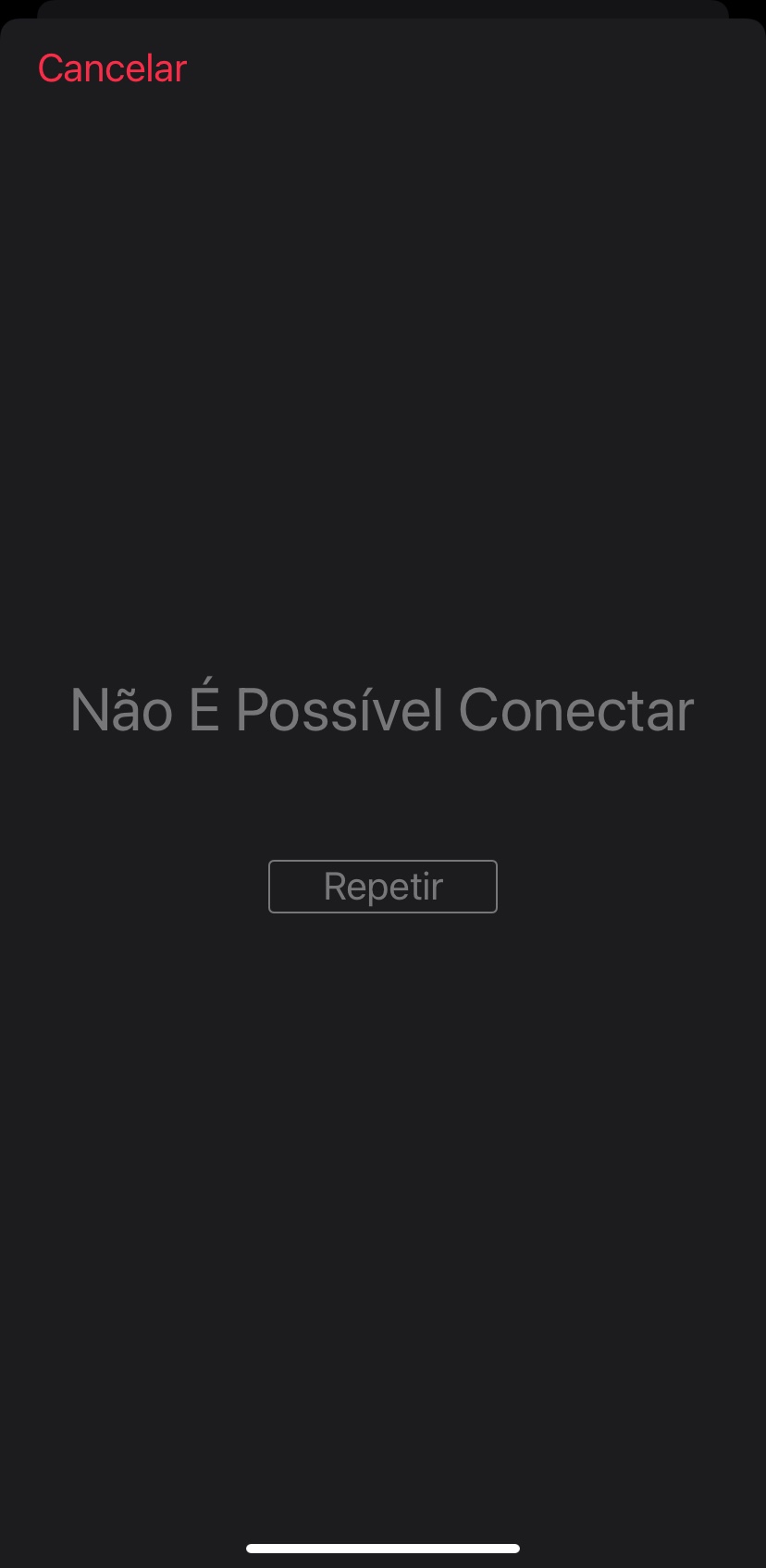Screen dimensions: 766x1568
Task: Retry the connection with Repetir
Action: (x=383, y=887)
